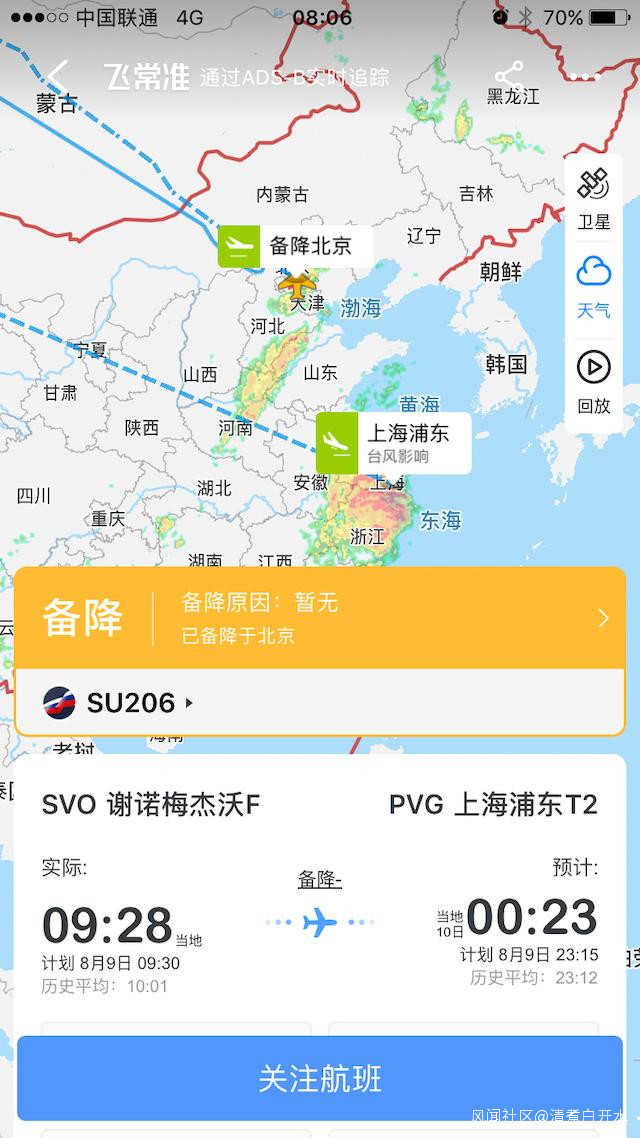Screen dimensions: 640x1138
Task: Start the 回放 flight playback
Action: (x=594, y=383)
